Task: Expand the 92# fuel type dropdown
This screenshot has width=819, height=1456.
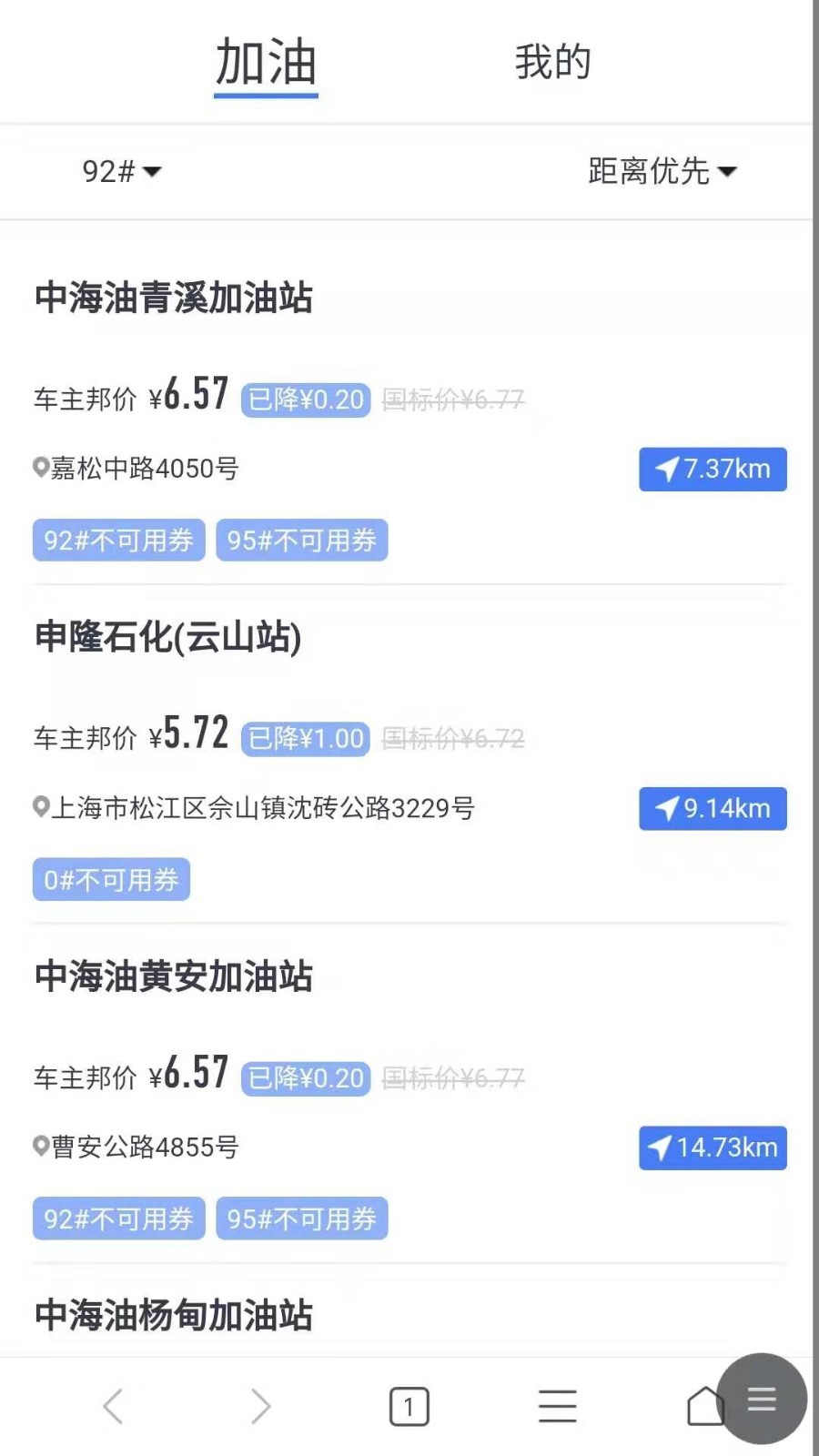Action: click(x=121, y=171)
